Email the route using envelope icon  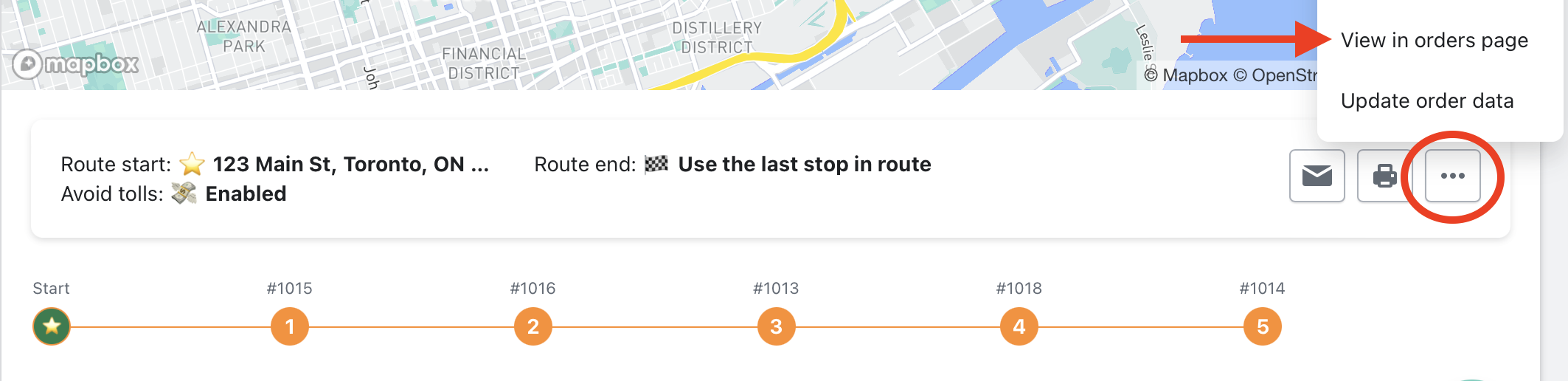coord(1317,176)
